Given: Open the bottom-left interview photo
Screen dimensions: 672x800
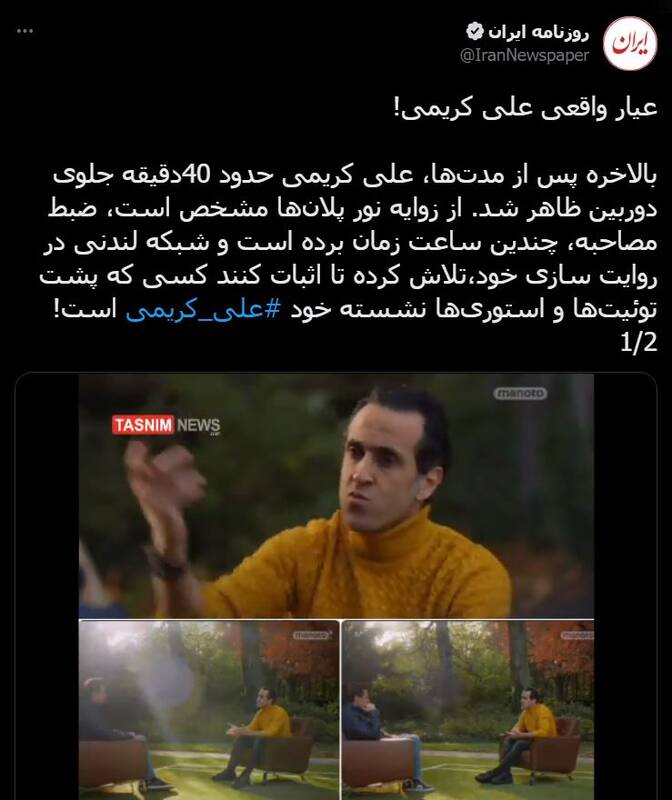Looking at the screenshot, I should pyautogui.click(x=208, y=705).
